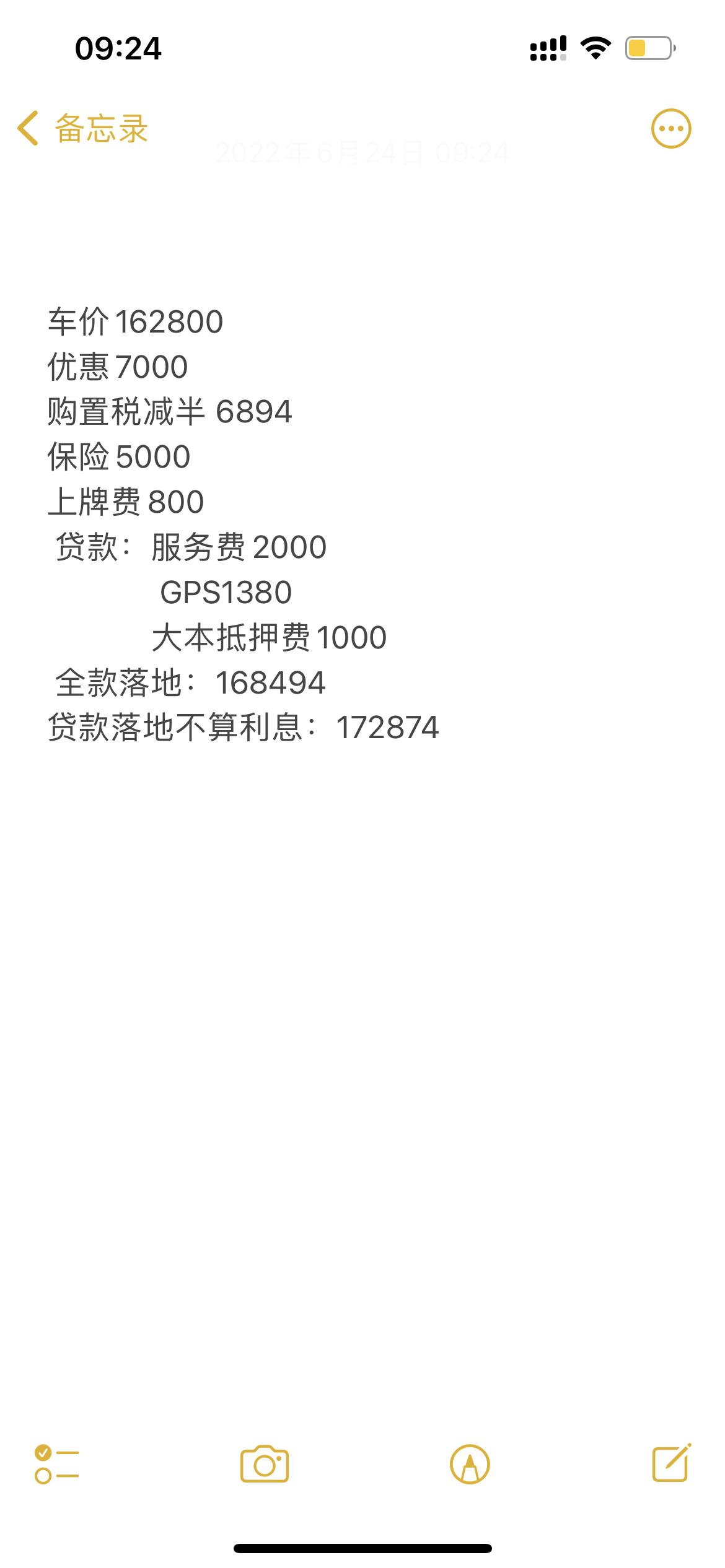Open the camera attachment option

pos(265,1465)
